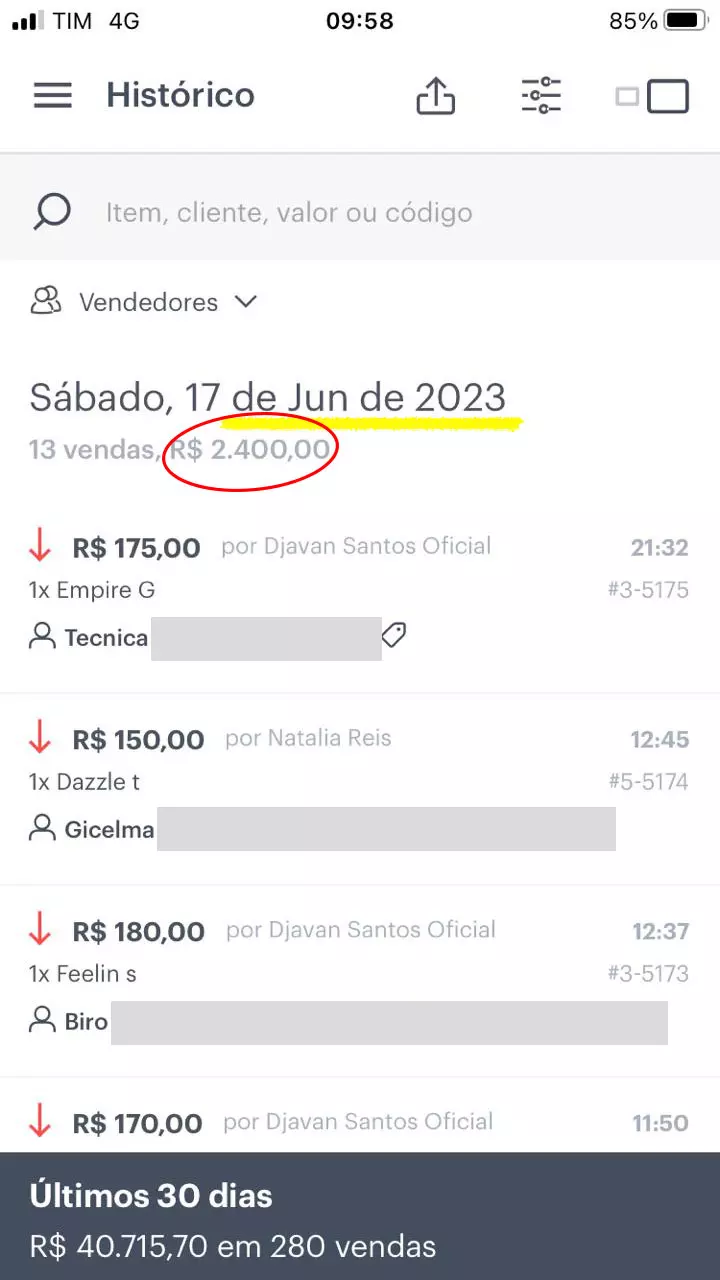Open the hamburger drawer menu
The height and width of the screenshot is (1280, 720).
[53, 95]
